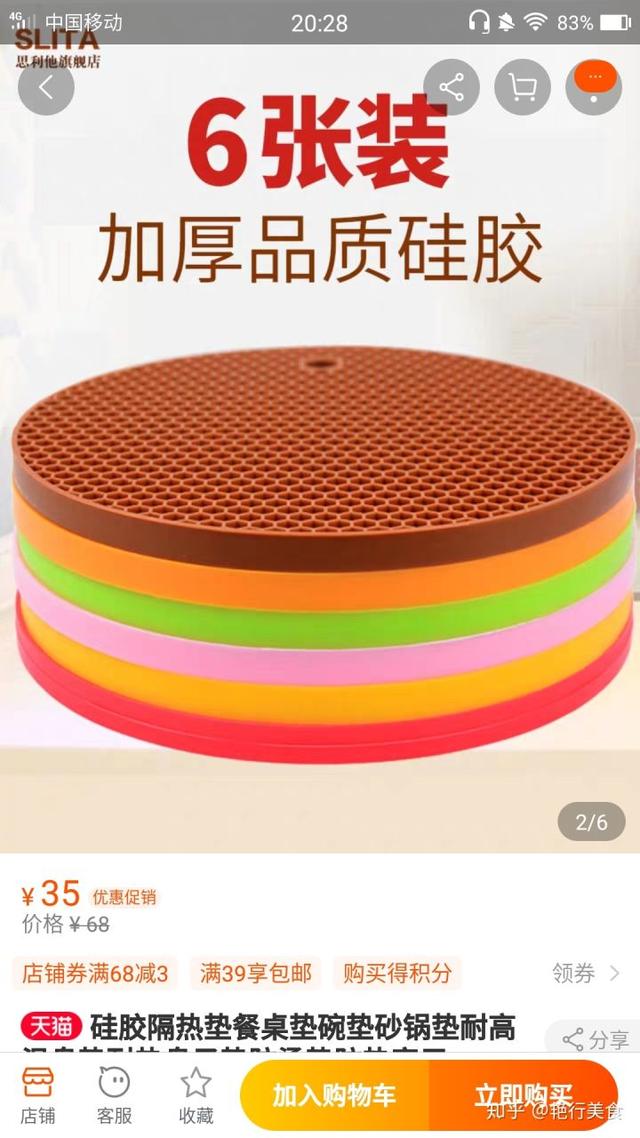This screenshot has width=640, height=1138.
Task: Open the shopping cart icon
Action: [x=522, y=88]
